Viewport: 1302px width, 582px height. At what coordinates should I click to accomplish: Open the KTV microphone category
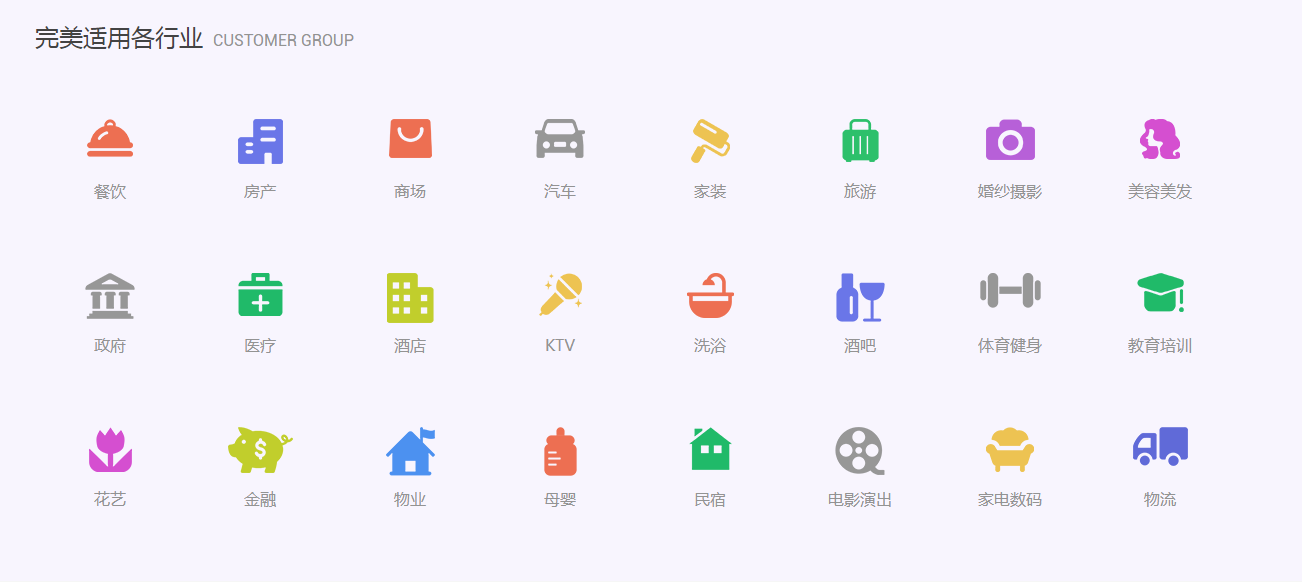[x=562, y=295]
